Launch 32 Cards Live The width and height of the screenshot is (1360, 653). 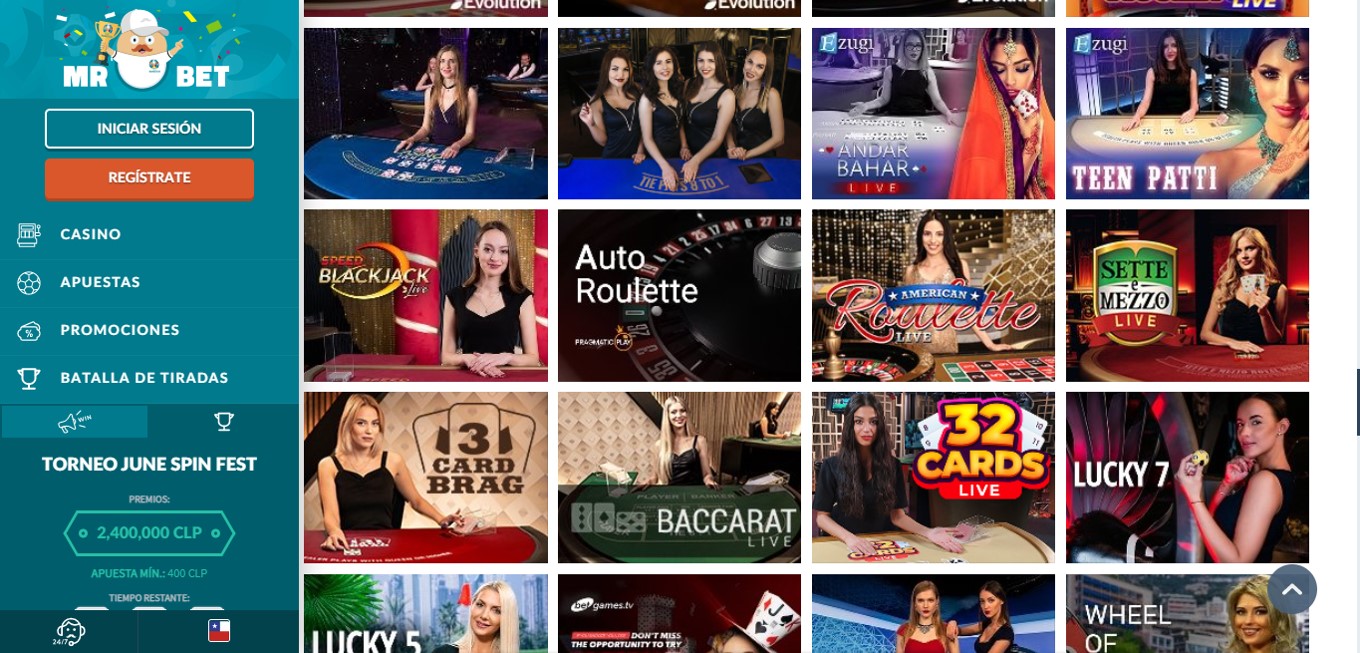point(933,478)
